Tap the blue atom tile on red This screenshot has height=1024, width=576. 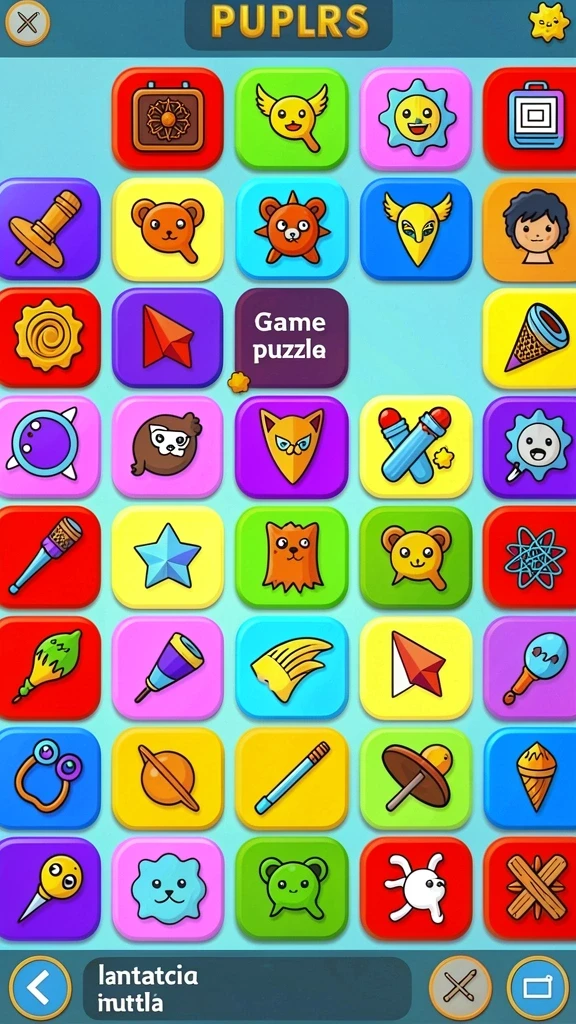pos(530,557)
